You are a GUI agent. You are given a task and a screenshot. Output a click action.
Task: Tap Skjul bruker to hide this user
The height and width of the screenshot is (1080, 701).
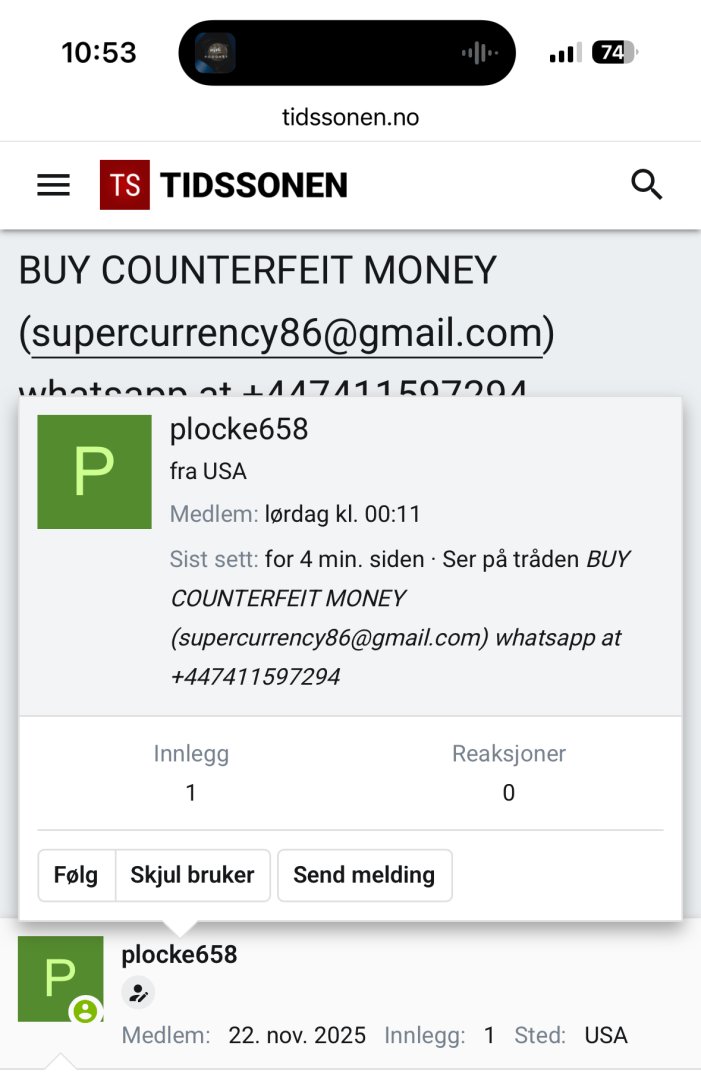pyautogui.click(x=192, y=875)
